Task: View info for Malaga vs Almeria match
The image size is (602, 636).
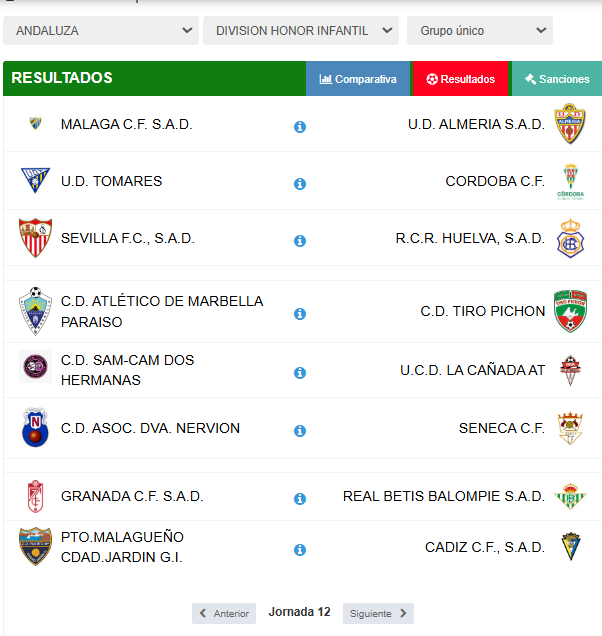Action: 300,127
